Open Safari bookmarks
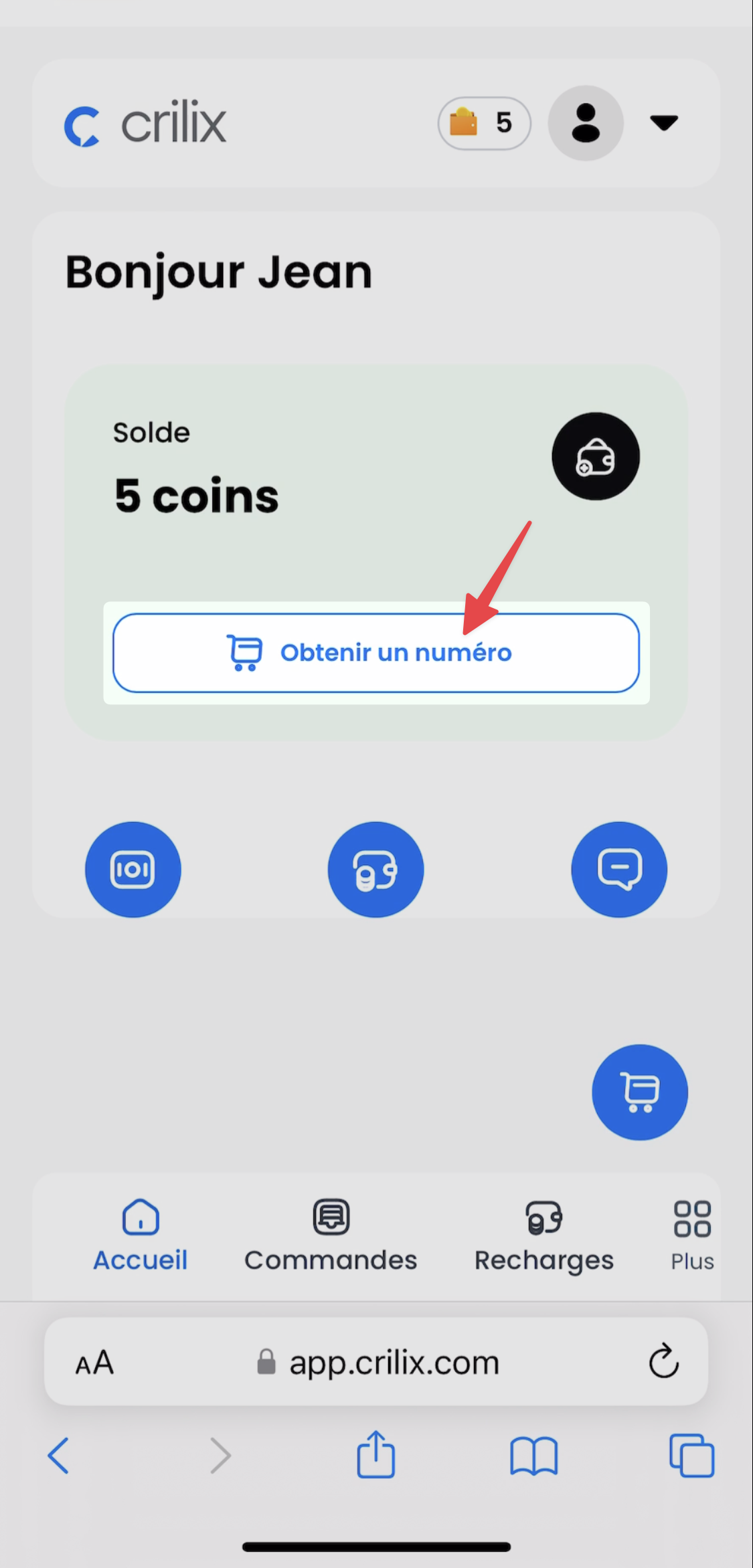Viewport: 753px width, 1568px height. [533, 1455]
